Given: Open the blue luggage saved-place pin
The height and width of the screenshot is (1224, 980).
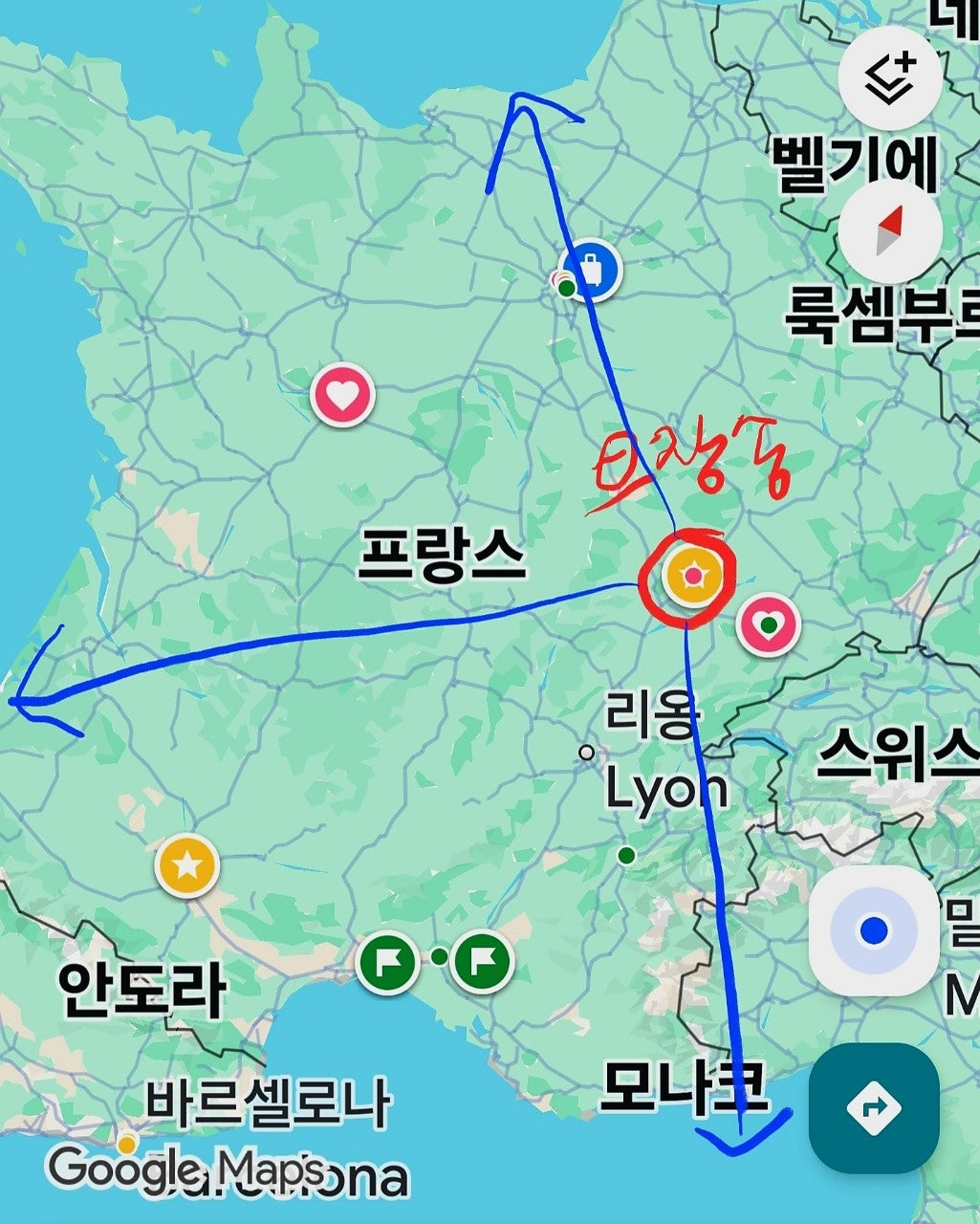Looking at the screenshot, I should point(591,270).
